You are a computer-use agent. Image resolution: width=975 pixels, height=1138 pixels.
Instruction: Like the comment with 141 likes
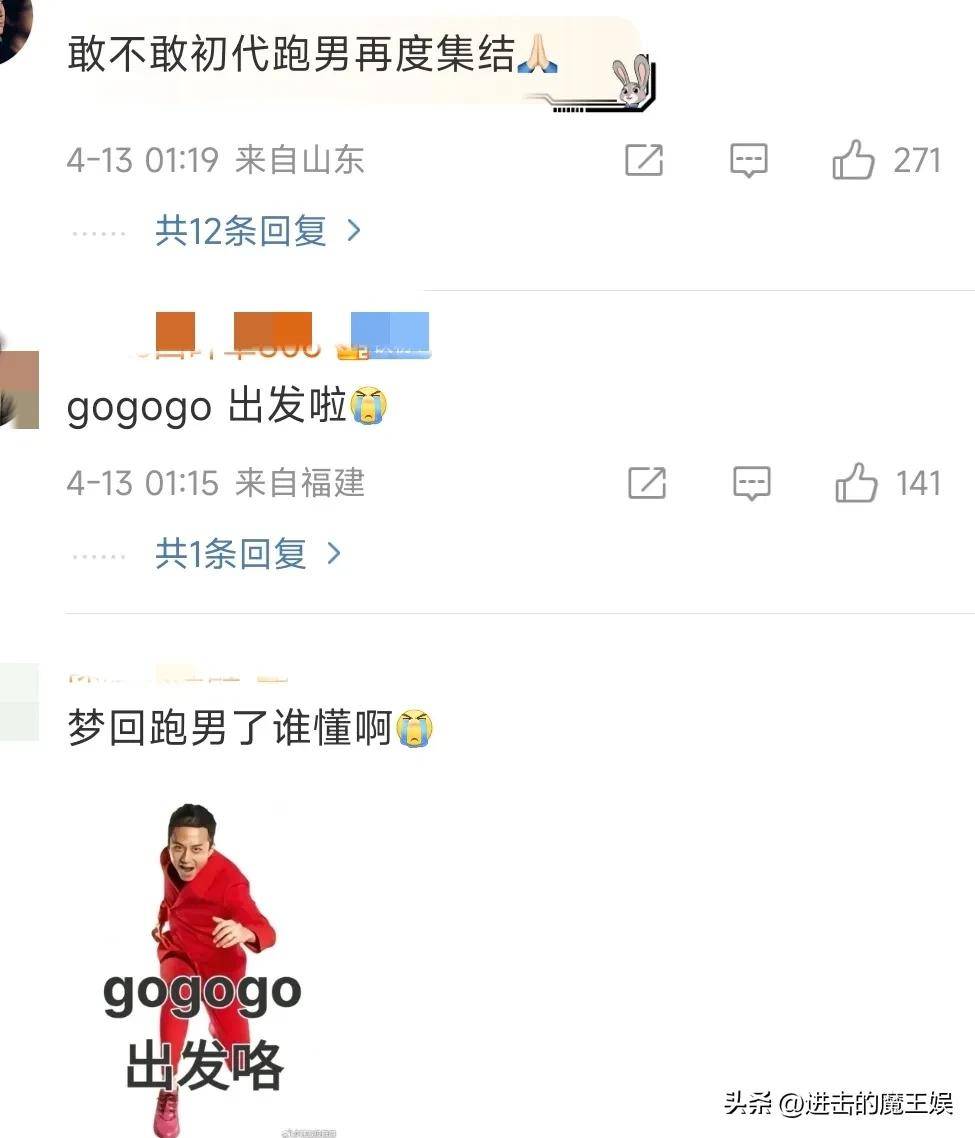(x=856, y=484)
